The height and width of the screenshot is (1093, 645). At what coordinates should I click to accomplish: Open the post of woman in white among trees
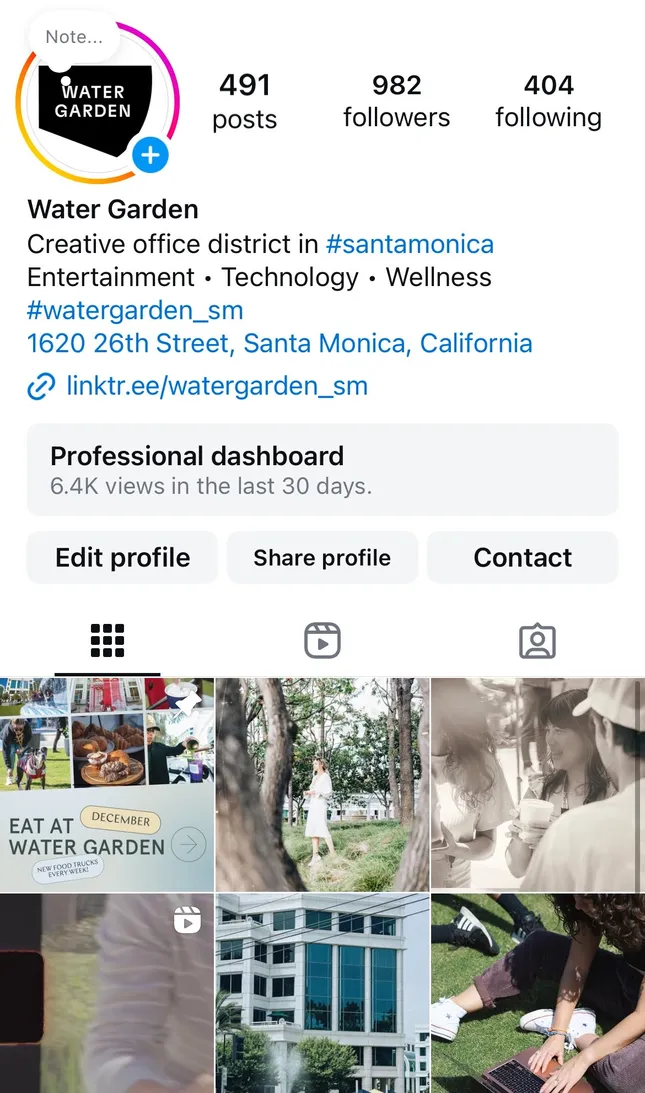322,785
